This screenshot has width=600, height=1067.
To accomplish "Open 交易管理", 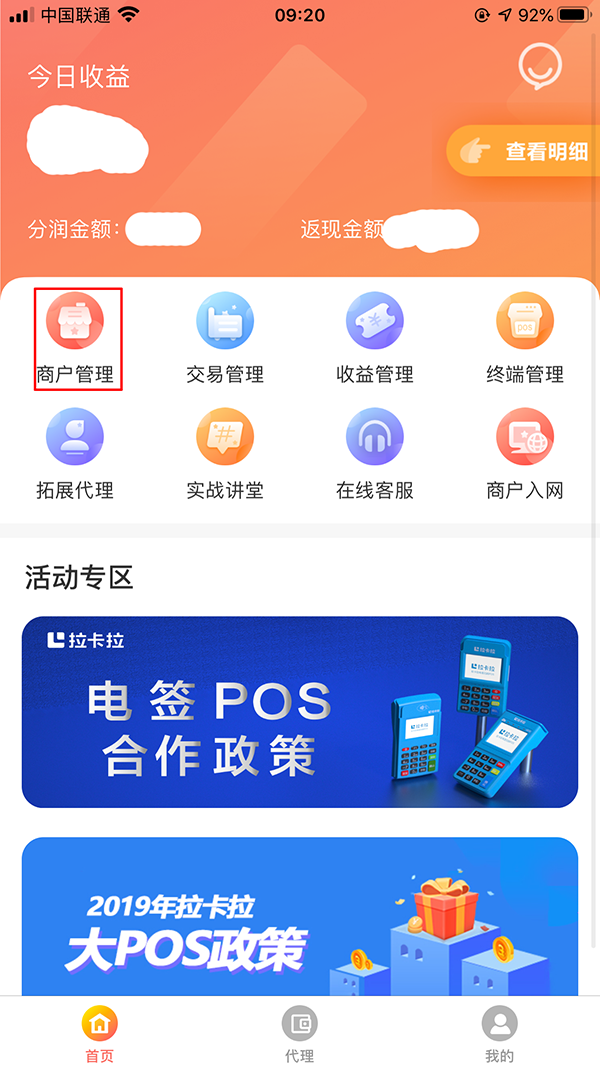I will coord(225,338).
